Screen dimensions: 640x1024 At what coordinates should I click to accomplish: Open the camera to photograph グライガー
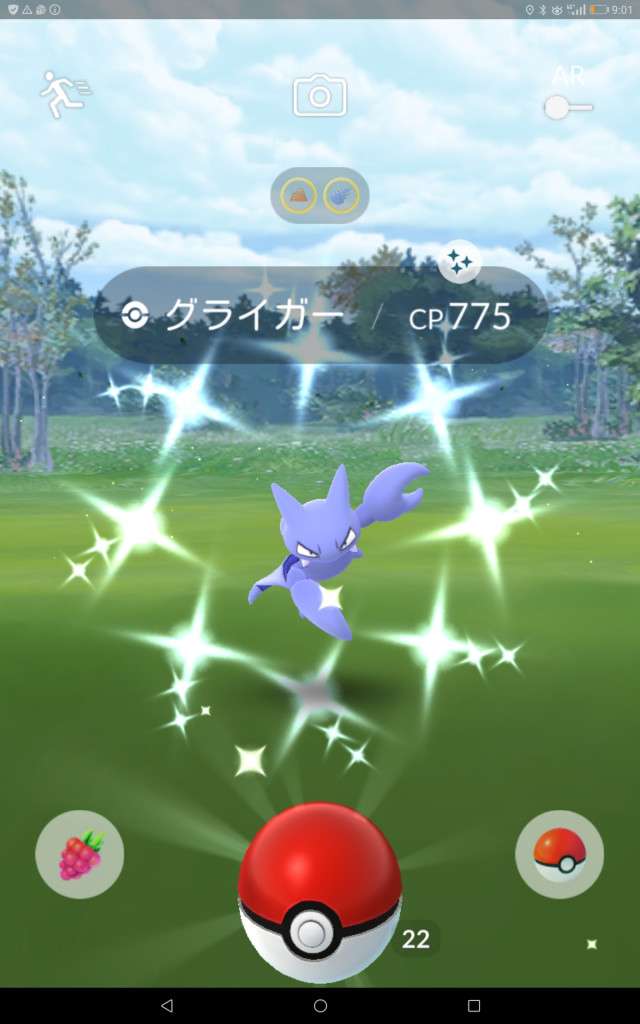pos(320,96)
